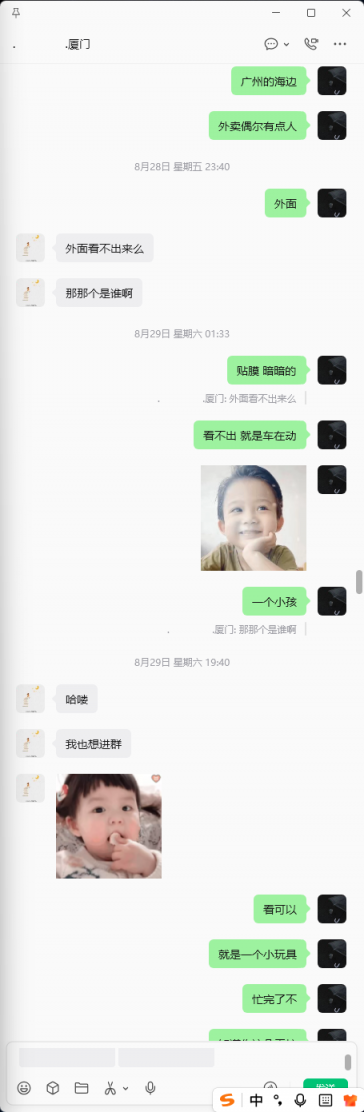364x1112 pixels.
Task: View the baby sticker image received
Action: [x=109, y=826]
